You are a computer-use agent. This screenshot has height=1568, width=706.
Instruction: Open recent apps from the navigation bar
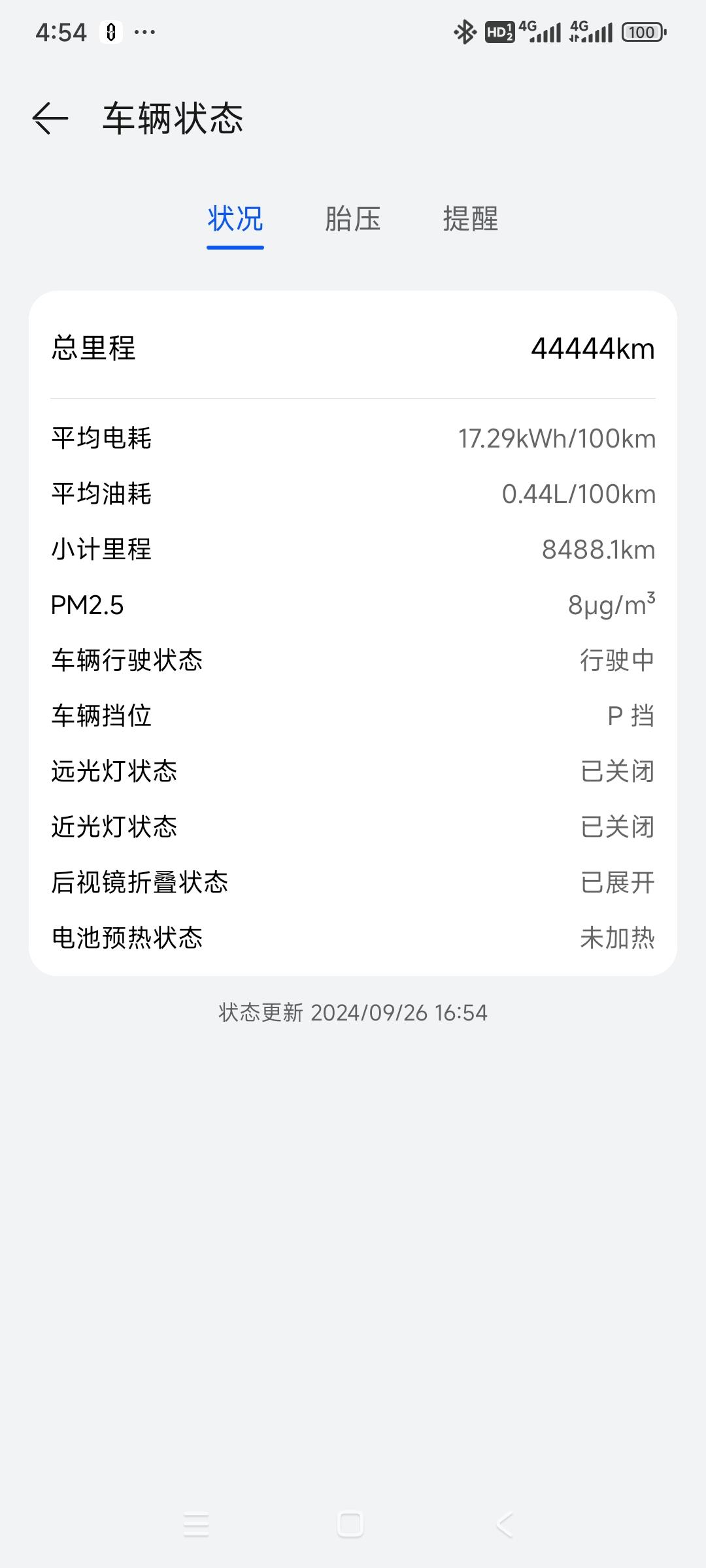click(x=196, y=1525)
